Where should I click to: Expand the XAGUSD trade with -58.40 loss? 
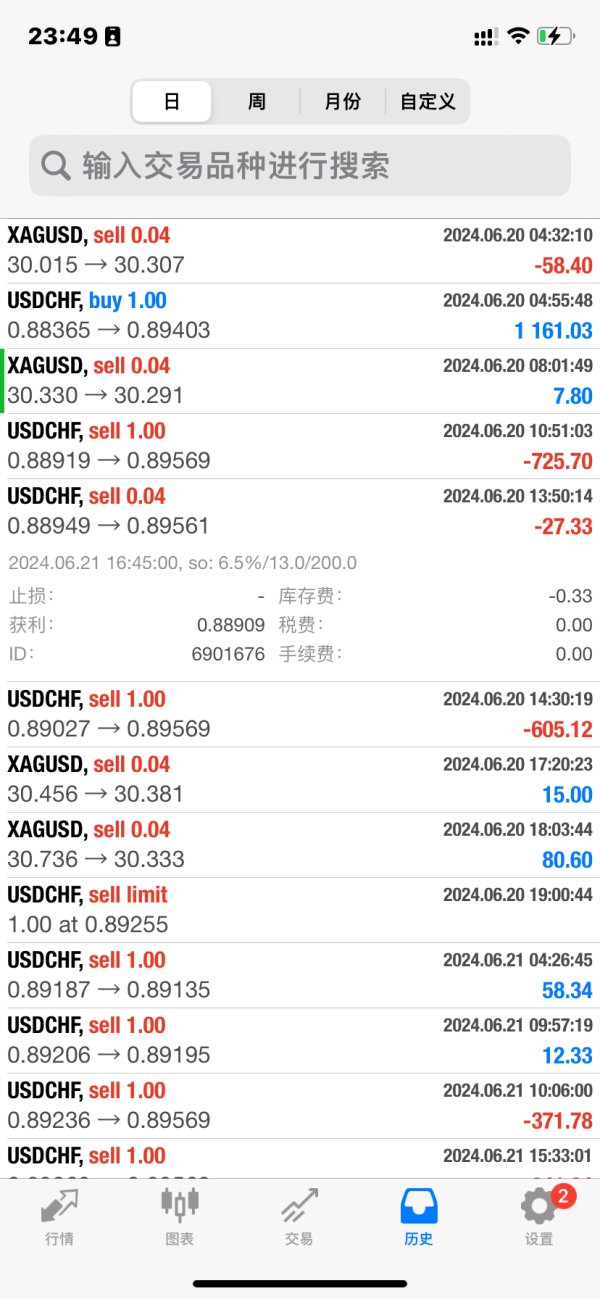(x=300, y=251)
